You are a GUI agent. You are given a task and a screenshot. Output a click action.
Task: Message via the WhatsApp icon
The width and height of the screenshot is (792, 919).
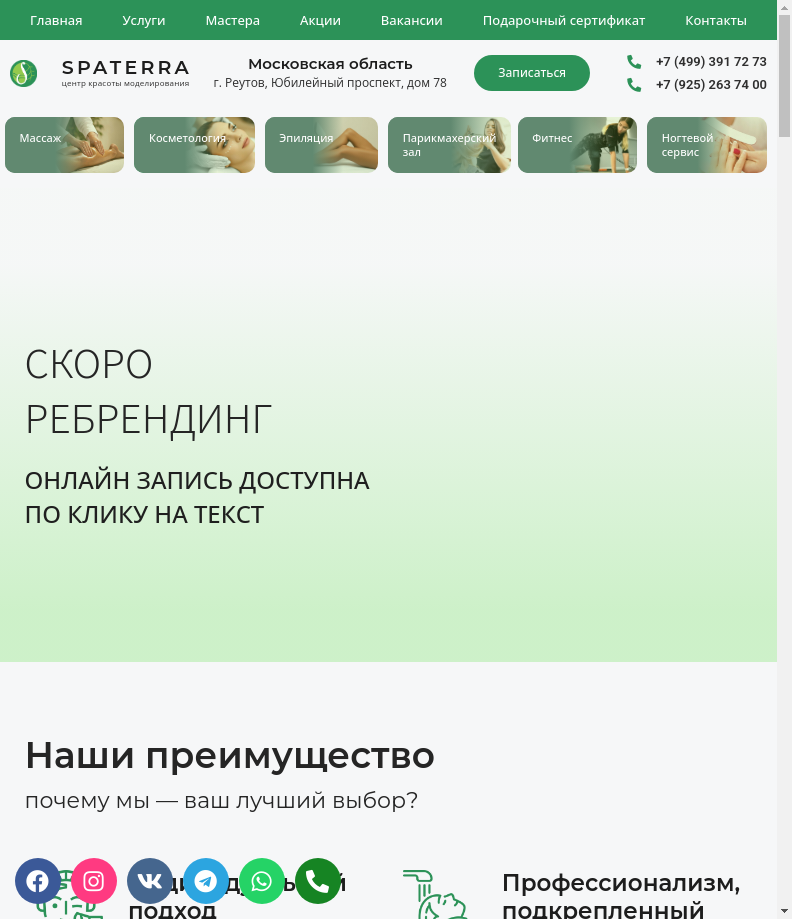[x=262, y=881]
